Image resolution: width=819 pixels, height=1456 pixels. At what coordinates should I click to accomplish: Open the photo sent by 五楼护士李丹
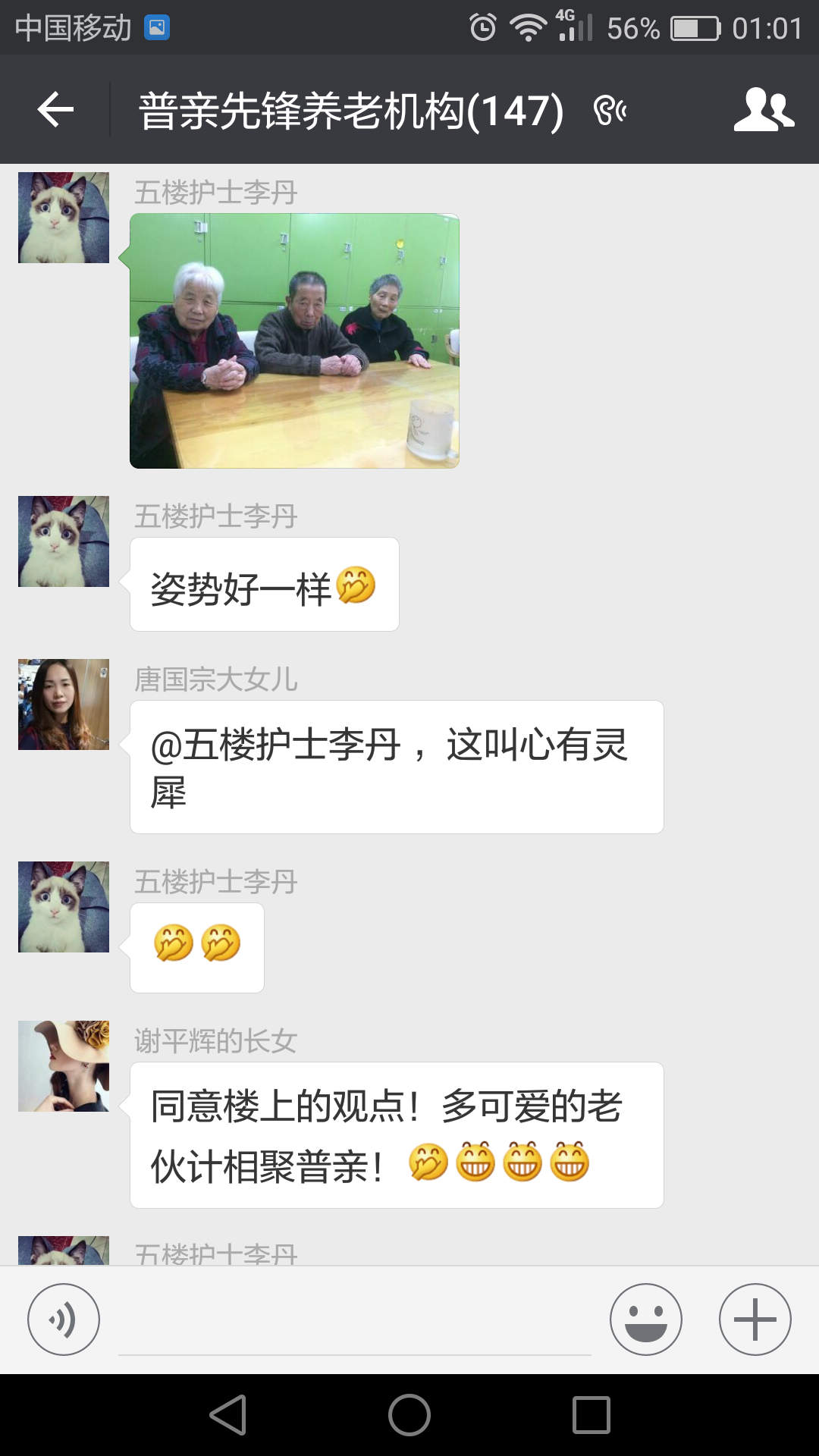(294, 340)
